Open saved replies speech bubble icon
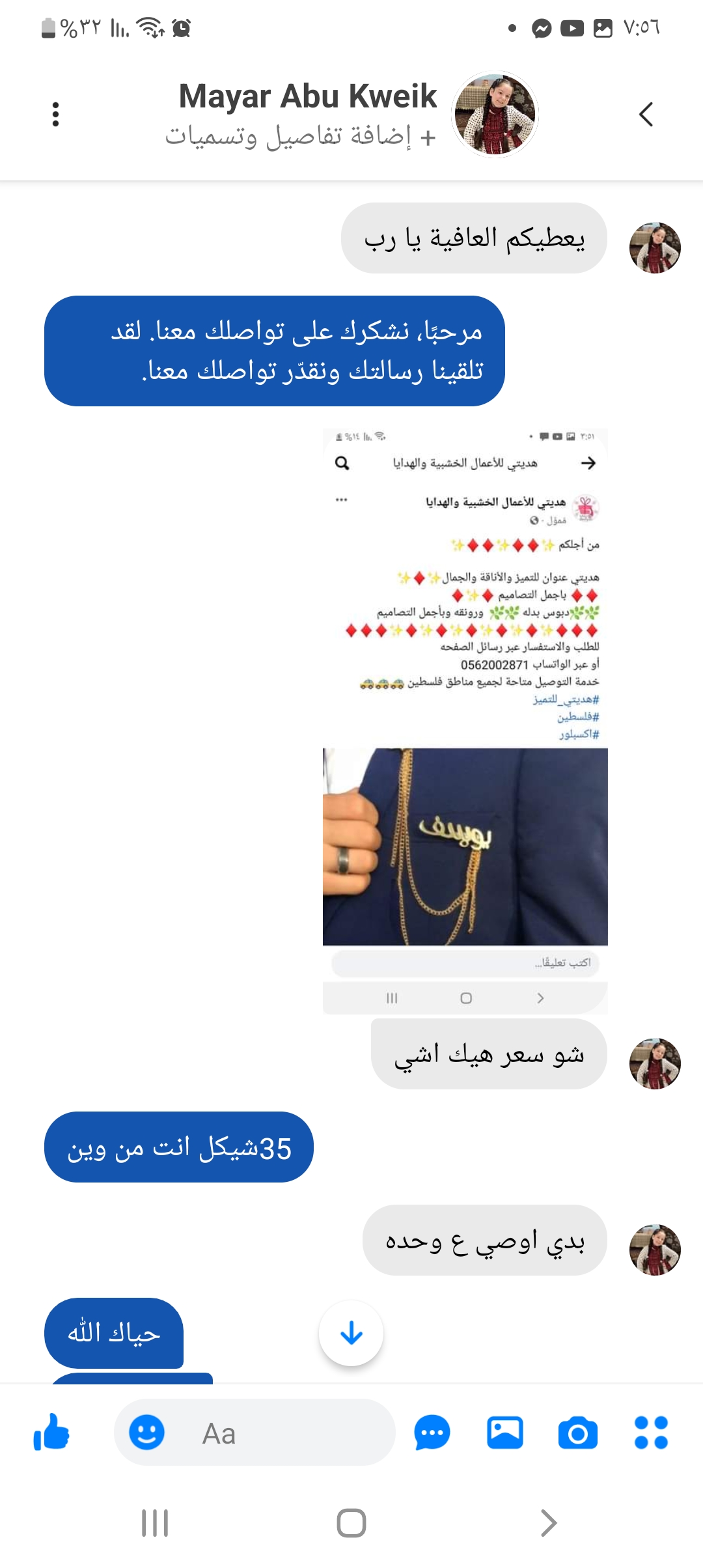The height and width of the screenshot is (1568, 703). coord(432,1433)
